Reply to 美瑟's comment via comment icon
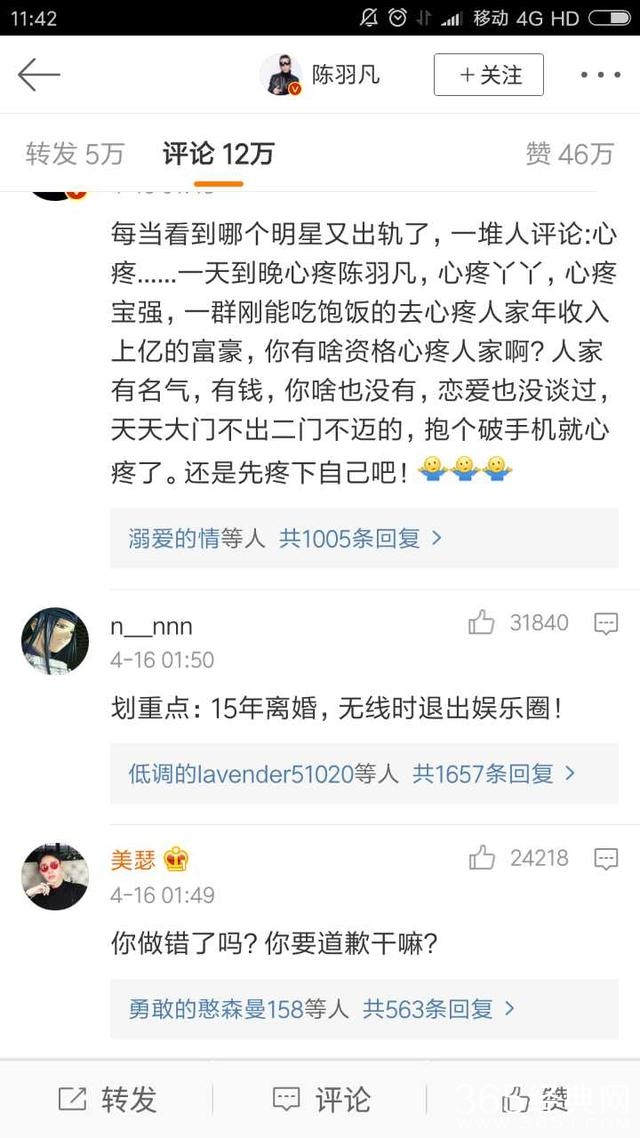Image resolution: width=640 pixels, height=1138 pixels. [x=606, y=859]
